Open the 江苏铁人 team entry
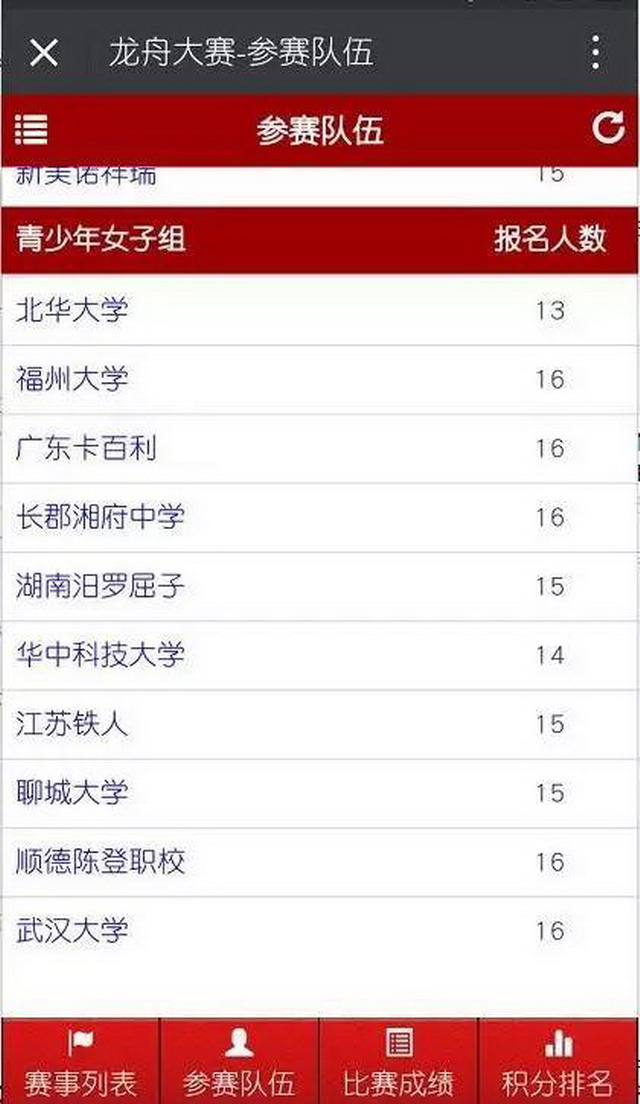 (320, 724)
